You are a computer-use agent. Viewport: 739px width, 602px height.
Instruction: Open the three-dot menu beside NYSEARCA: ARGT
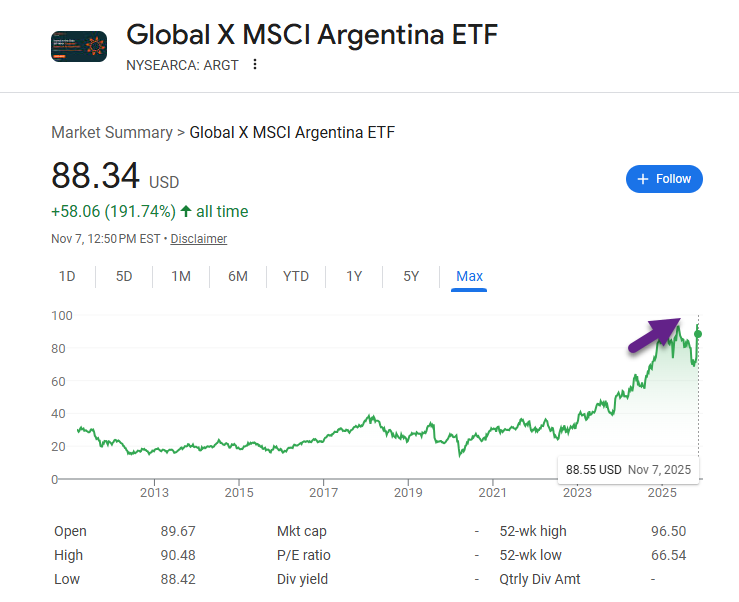tap(255, 65)
